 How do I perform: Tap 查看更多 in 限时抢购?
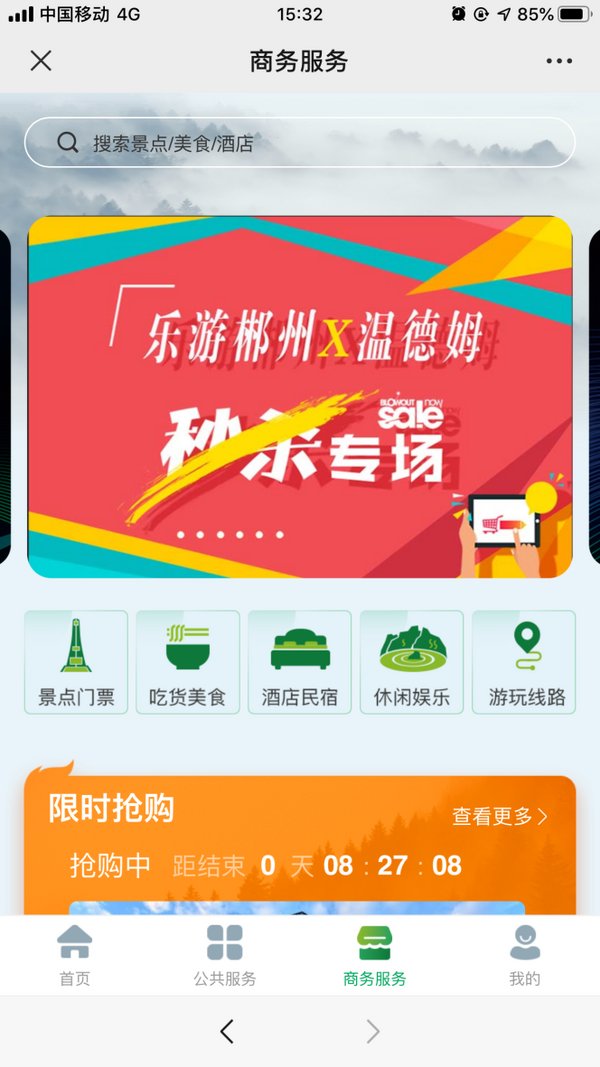pos(499,816)
